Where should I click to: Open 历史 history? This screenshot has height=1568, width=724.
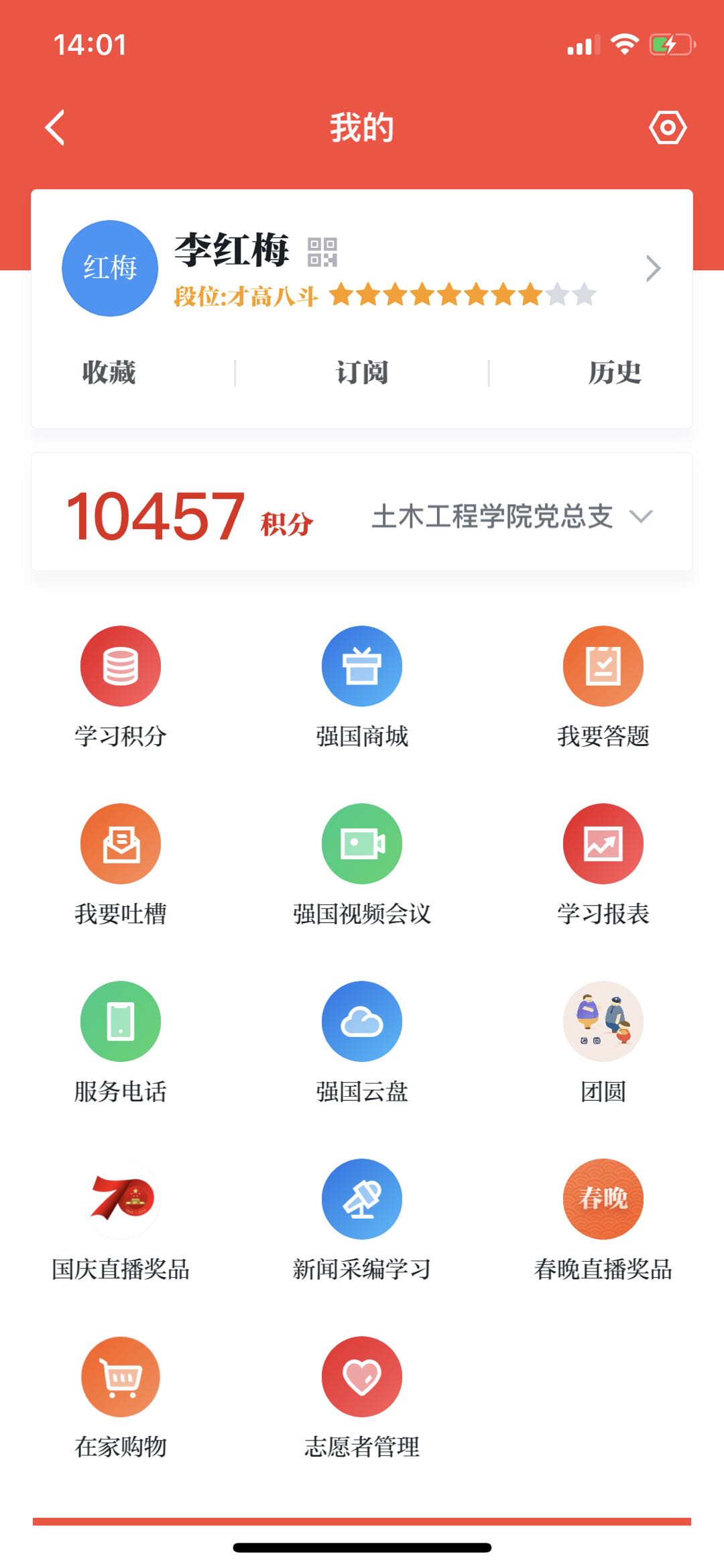[615, 373]
